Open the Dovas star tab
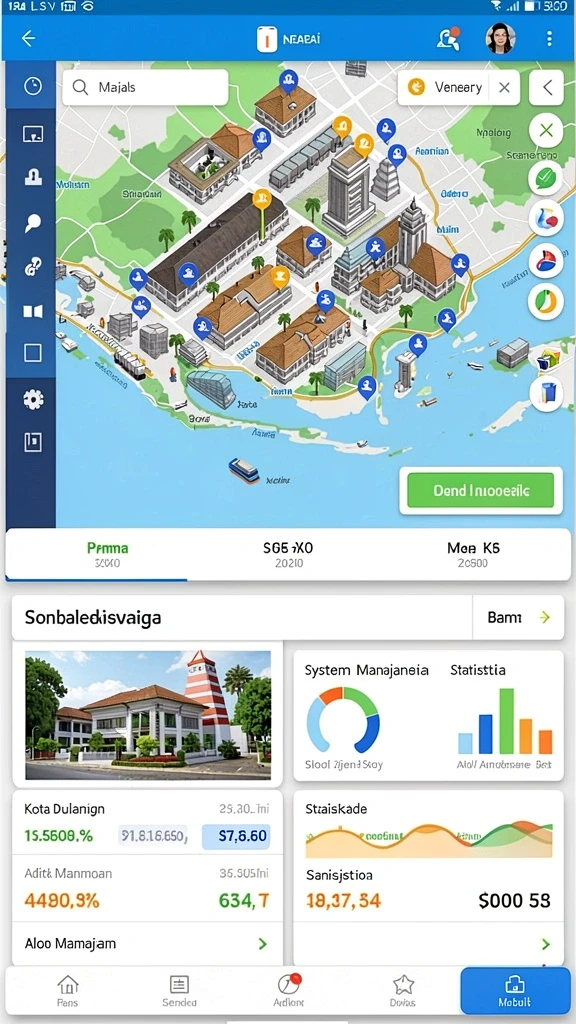The width and height of the screenshot is (576, 1024). 402,991
